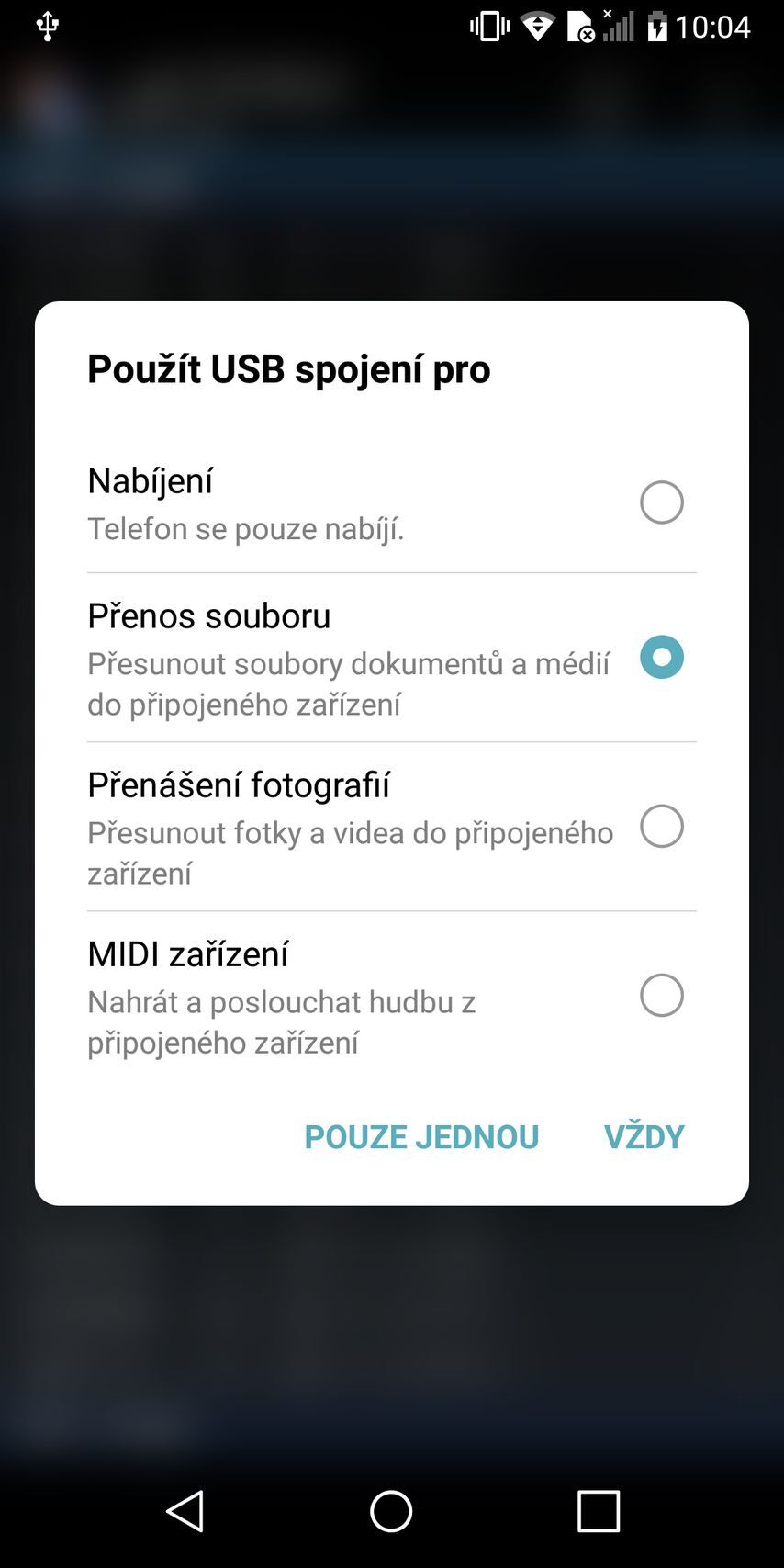The image size is (784, 1568).
Task: Open Recent apps with the square button
Action: point(599,1510)
